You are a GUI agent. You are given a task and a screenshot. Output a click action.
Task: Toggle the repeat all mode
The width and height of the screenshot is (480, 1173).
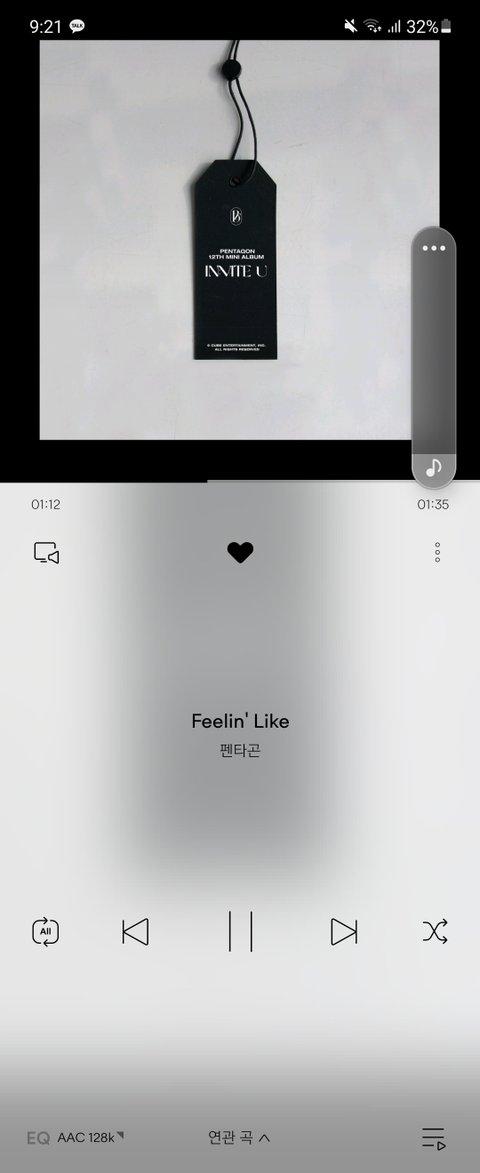point(46,931)
